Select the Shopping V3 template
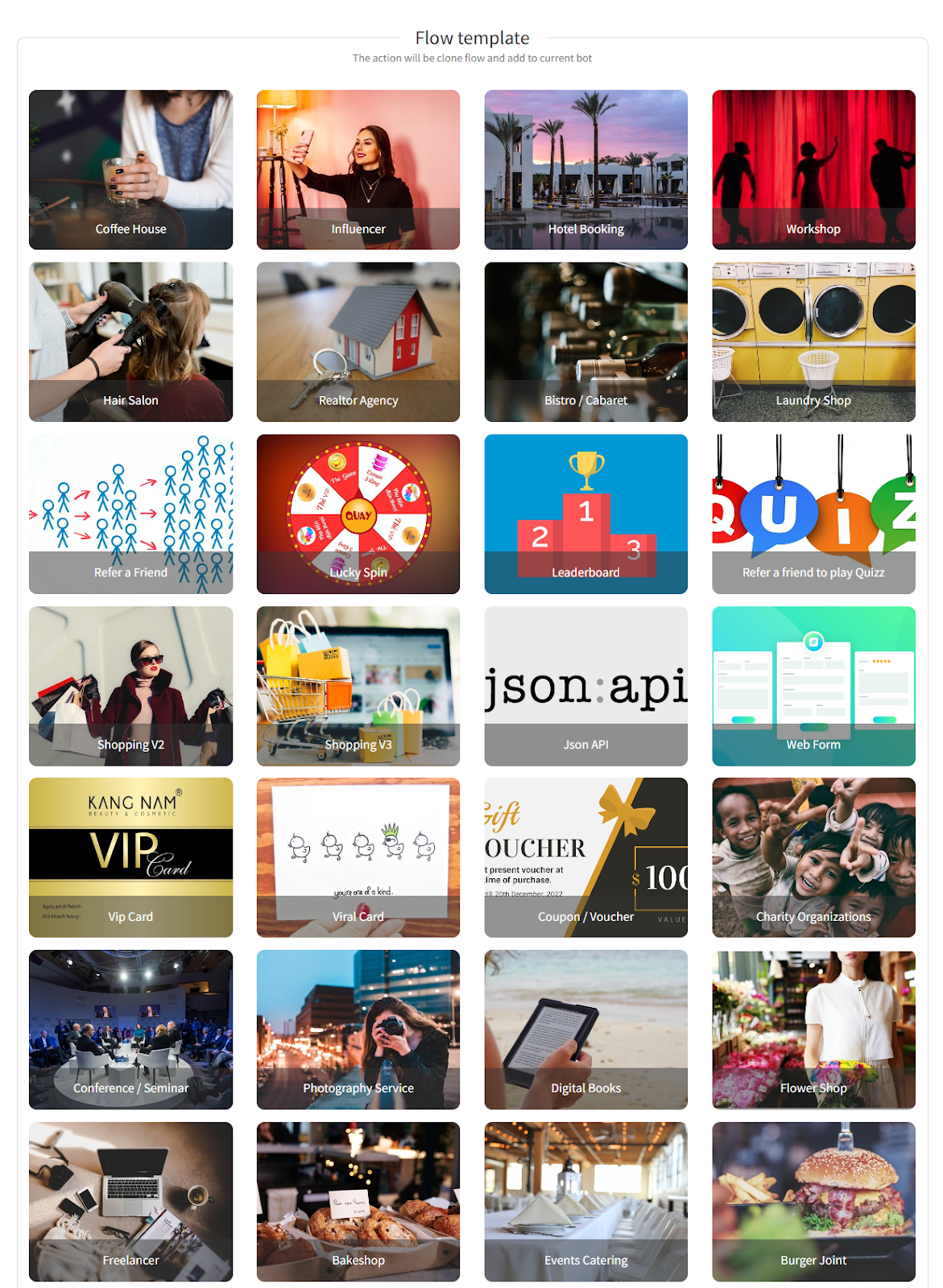This screenshot has width=943, height=1288. [358, 686]
